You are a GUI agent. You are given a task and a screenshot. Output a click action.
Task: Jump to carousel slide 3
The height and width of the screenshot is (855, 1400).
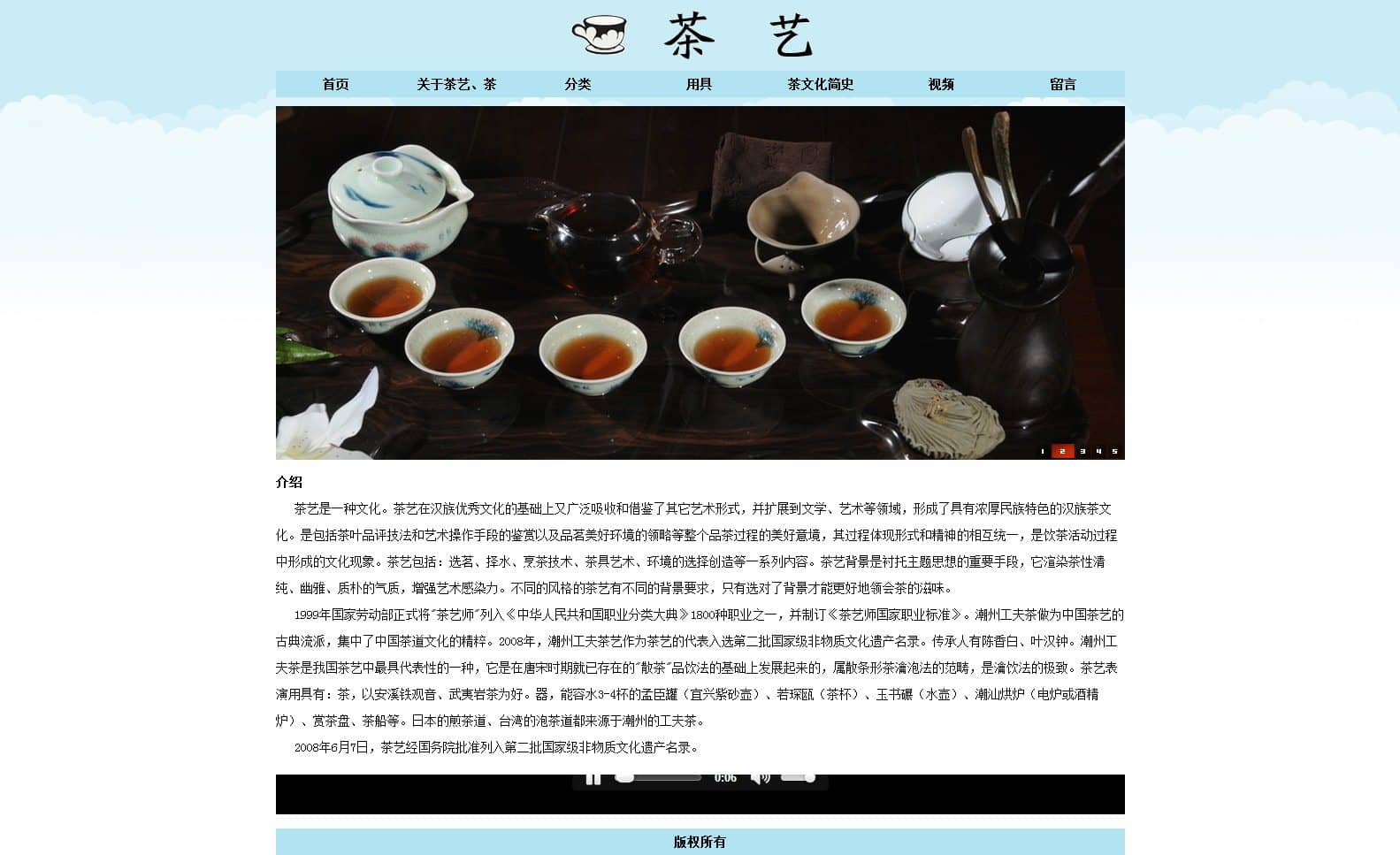coord(1083,451)
